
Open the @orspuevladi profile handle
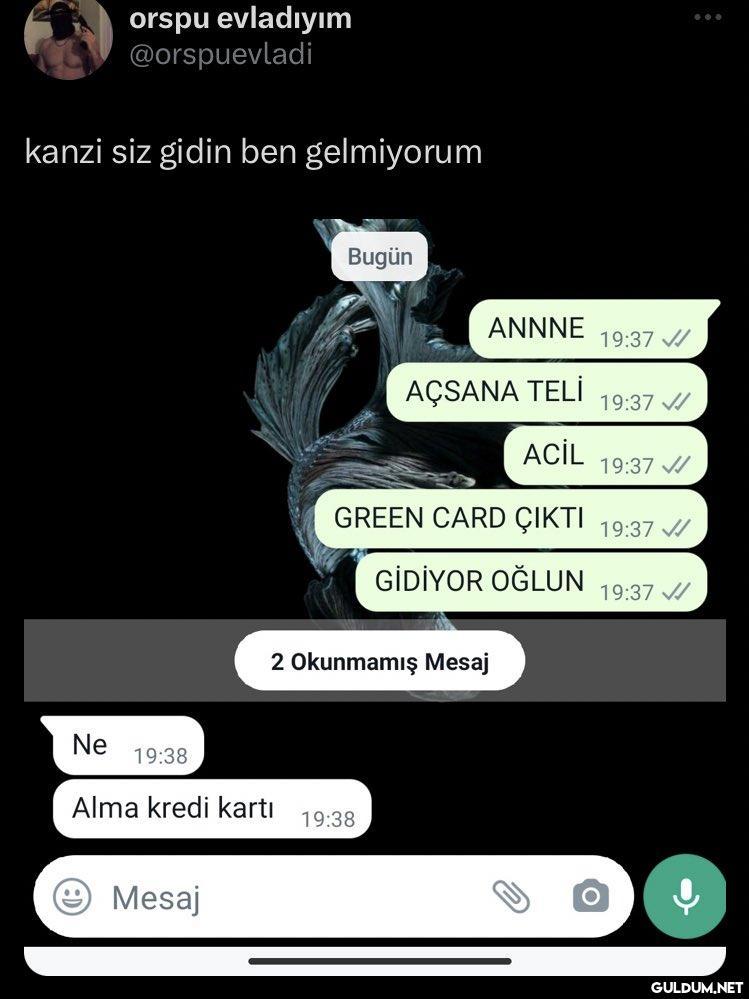click(x=220, y=54)
